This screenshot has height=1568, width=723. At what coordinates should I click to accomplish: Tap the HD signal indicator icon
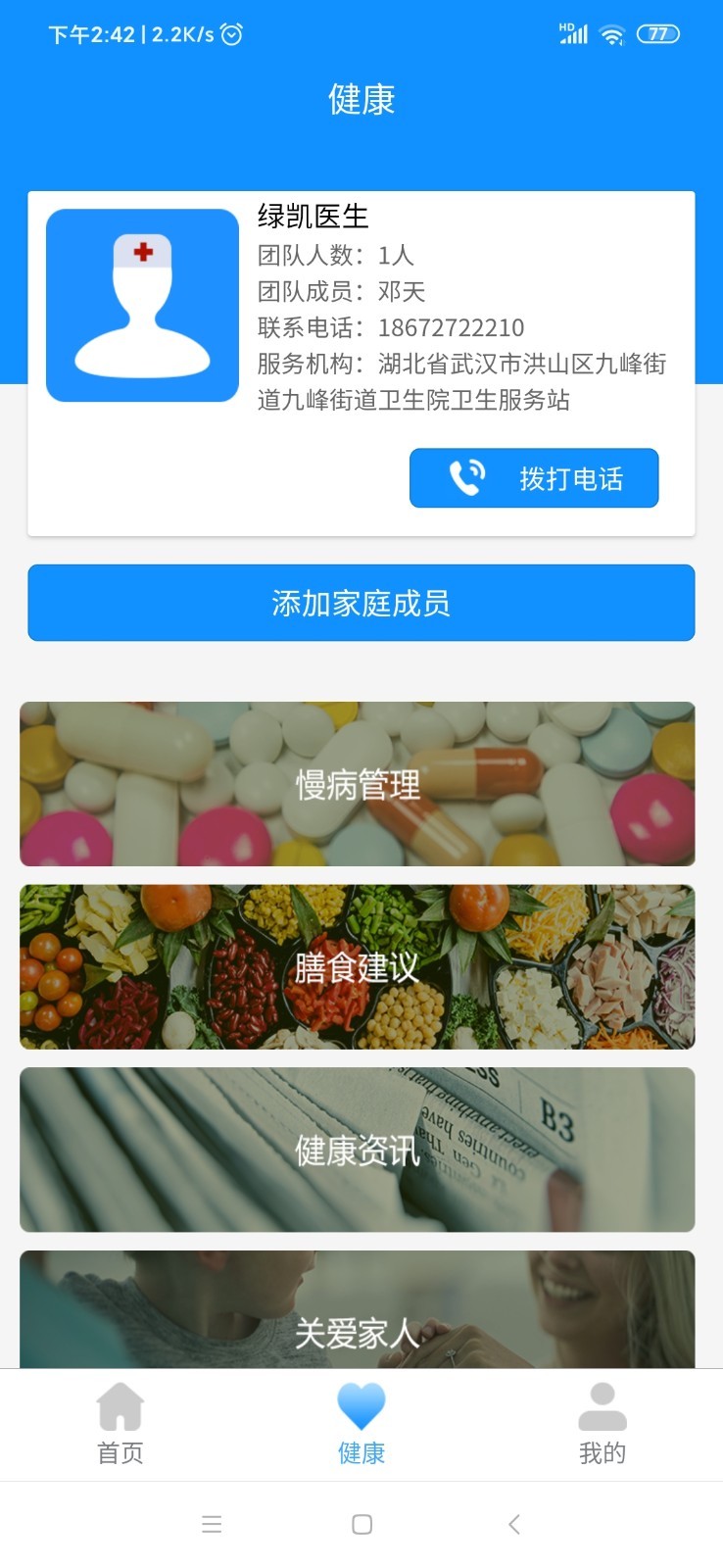(572, 33)
